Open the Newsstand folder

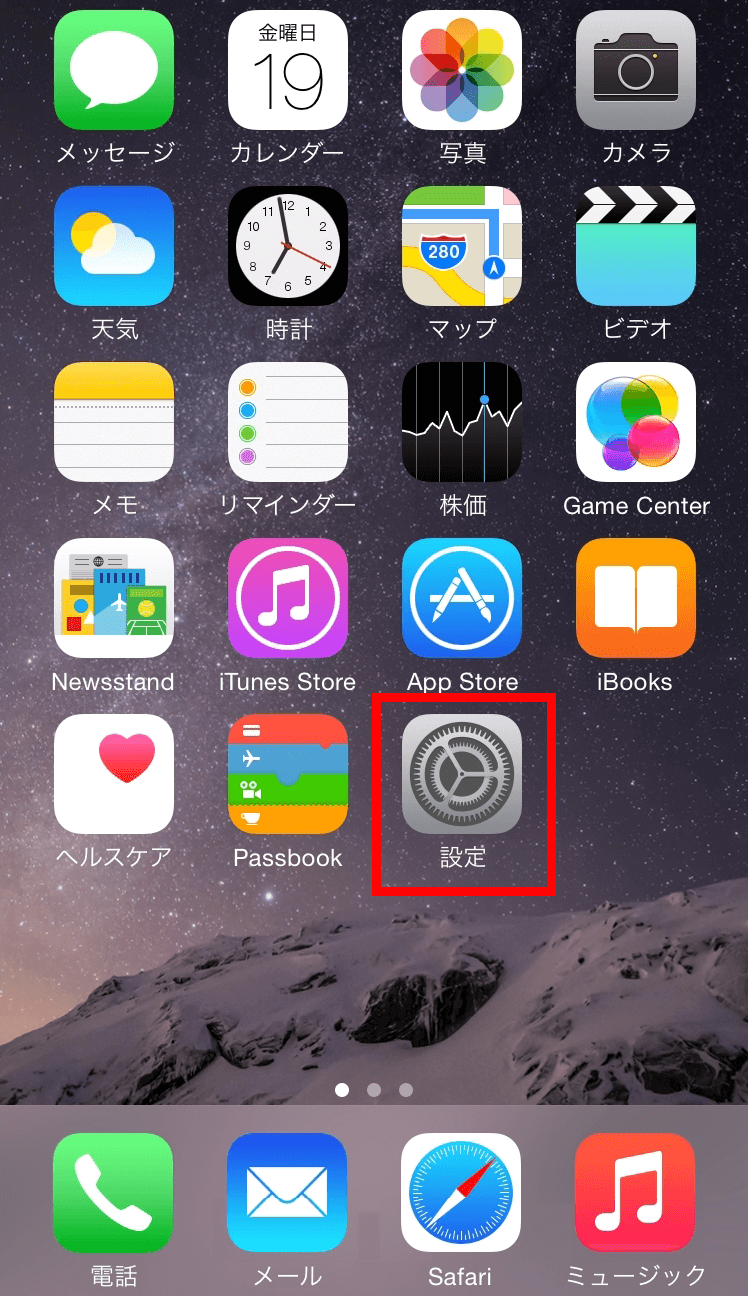coord(114,598)
